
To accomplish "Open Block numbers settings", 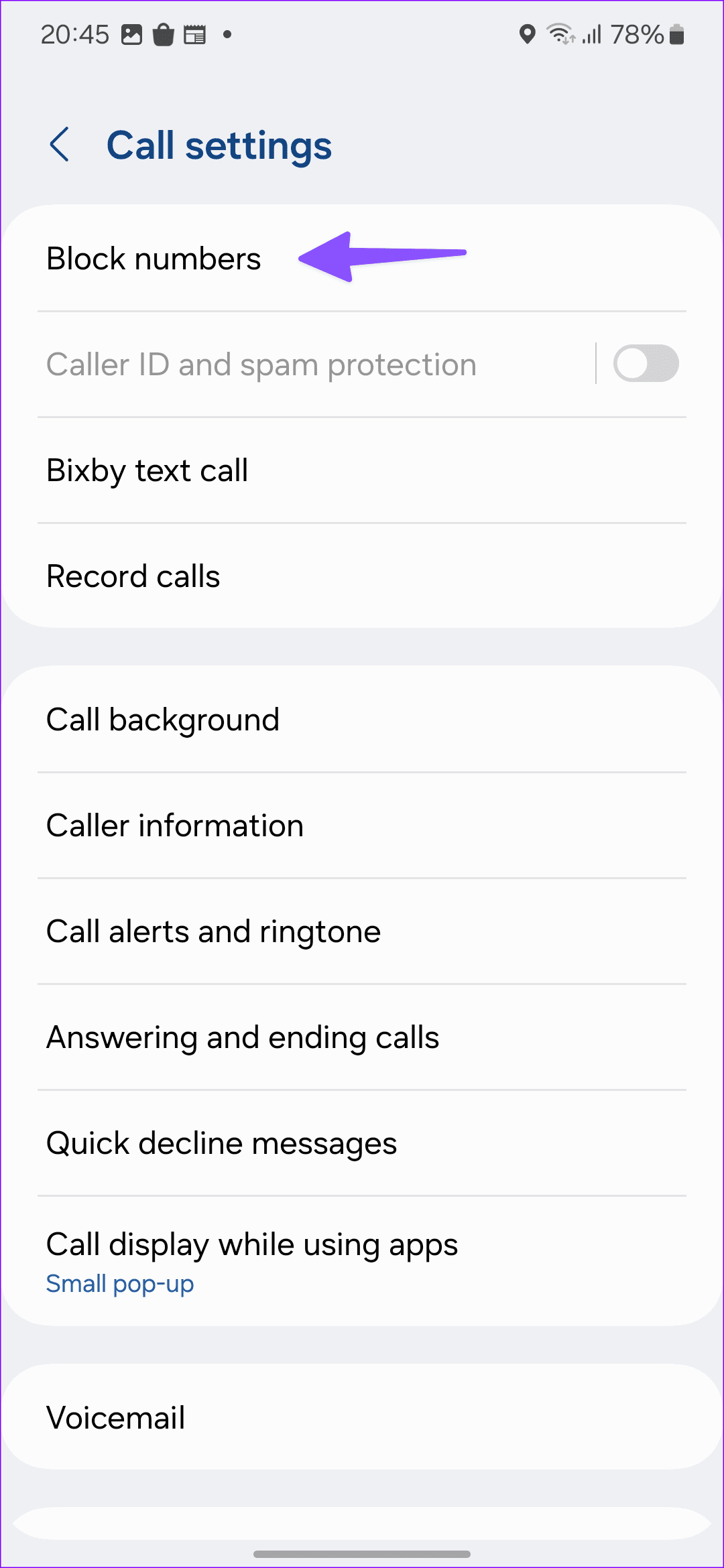I will coord(154,258).
